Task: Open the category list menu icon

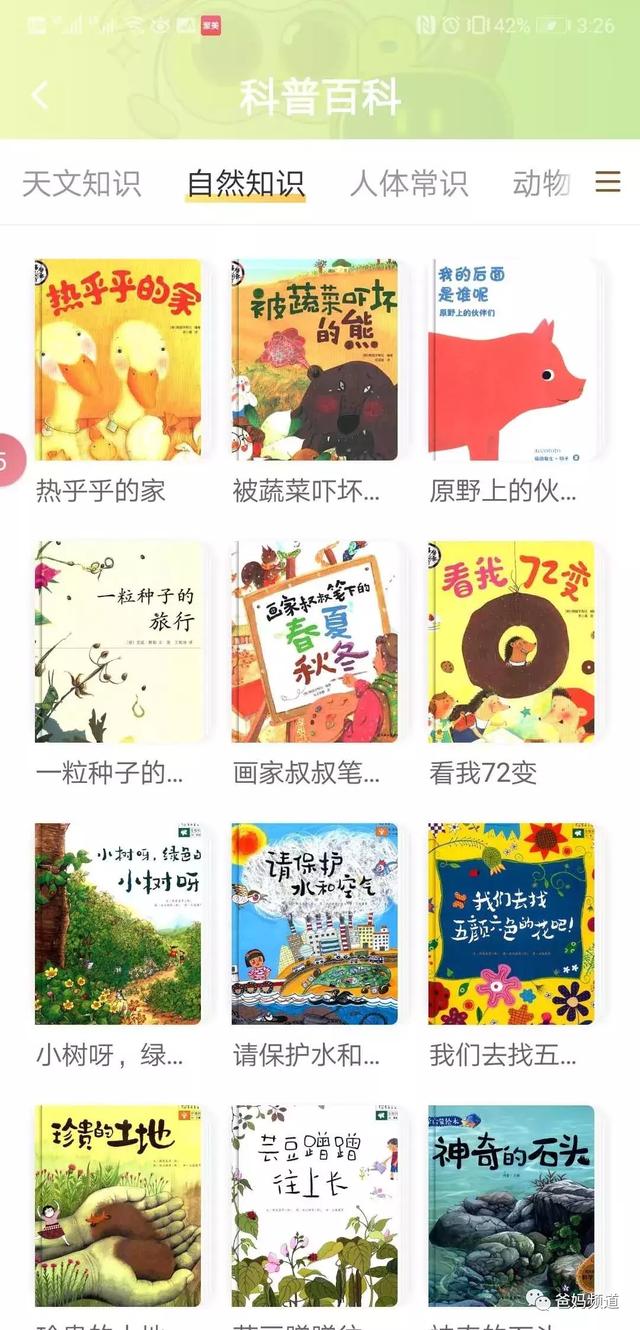Action: [608, 181]
